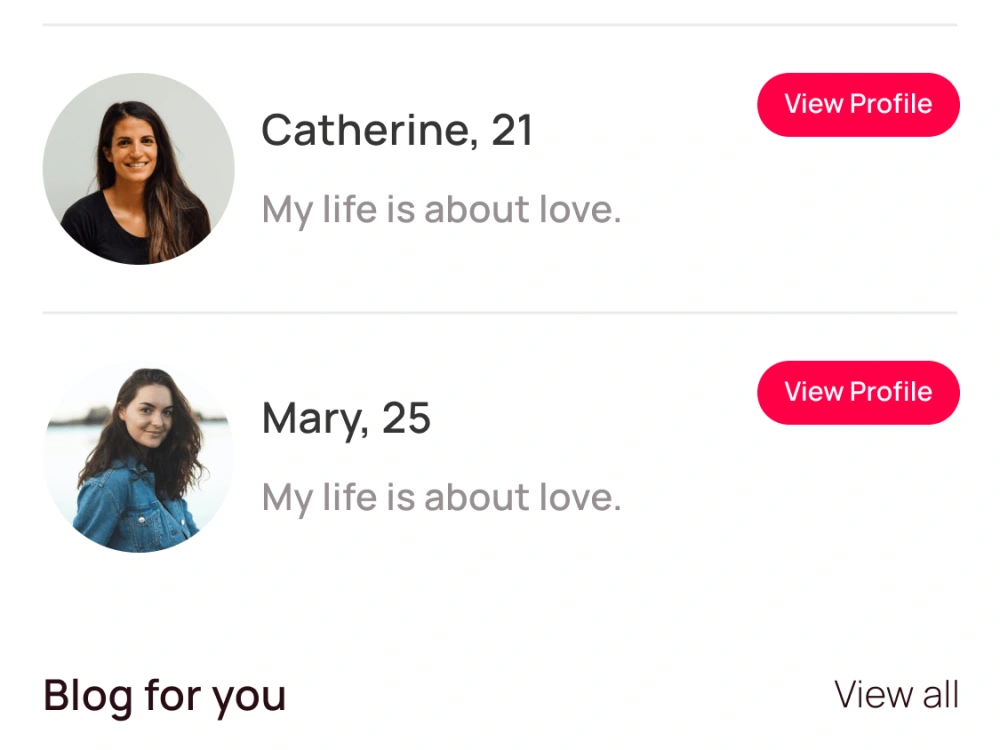1000x750 pixels.
Task: Open Mary's profile photo
Action: (138, 457)
